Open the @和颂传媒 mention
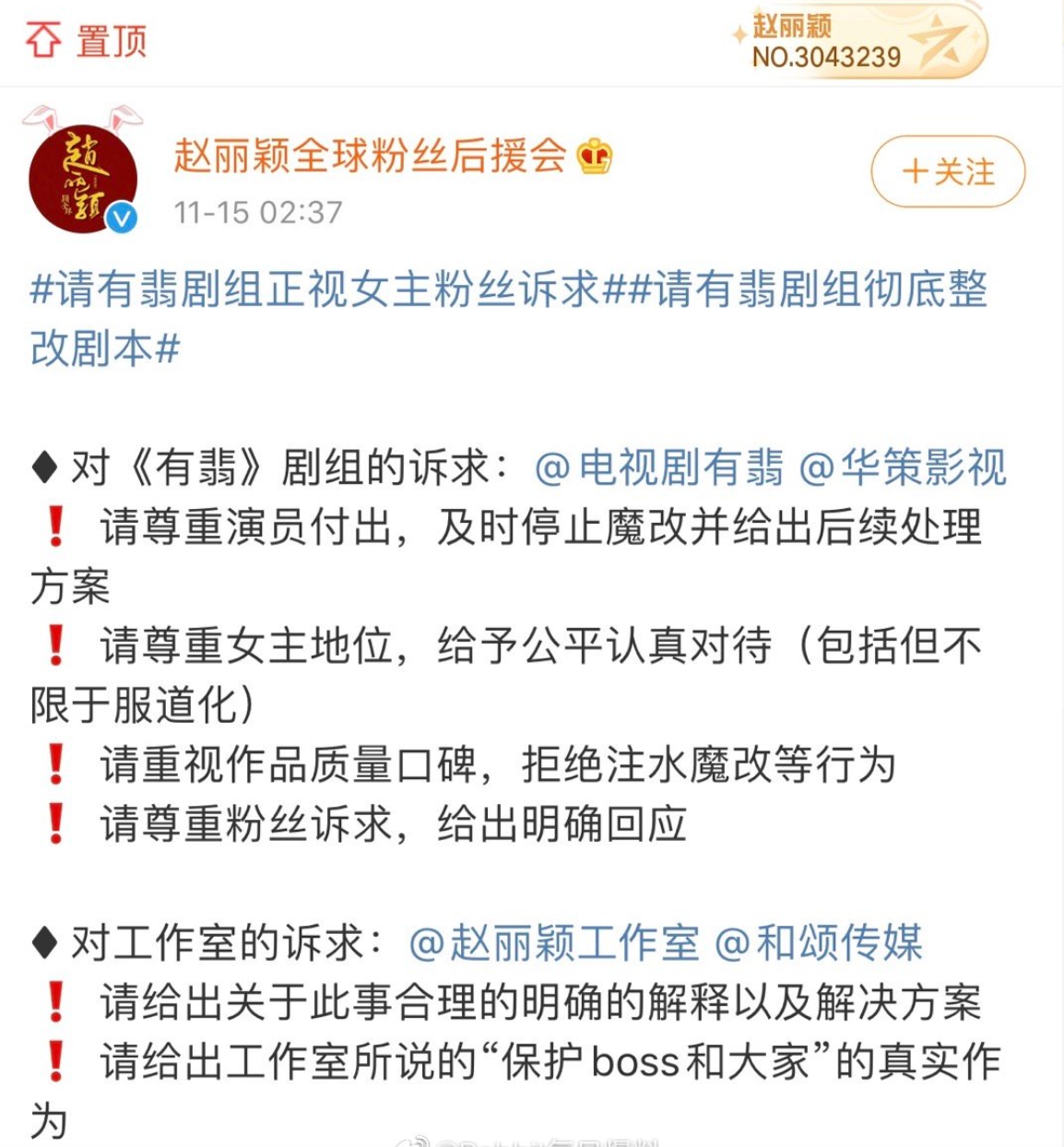This screenshot has width=1064, height=1147. (x=818, y=943)
